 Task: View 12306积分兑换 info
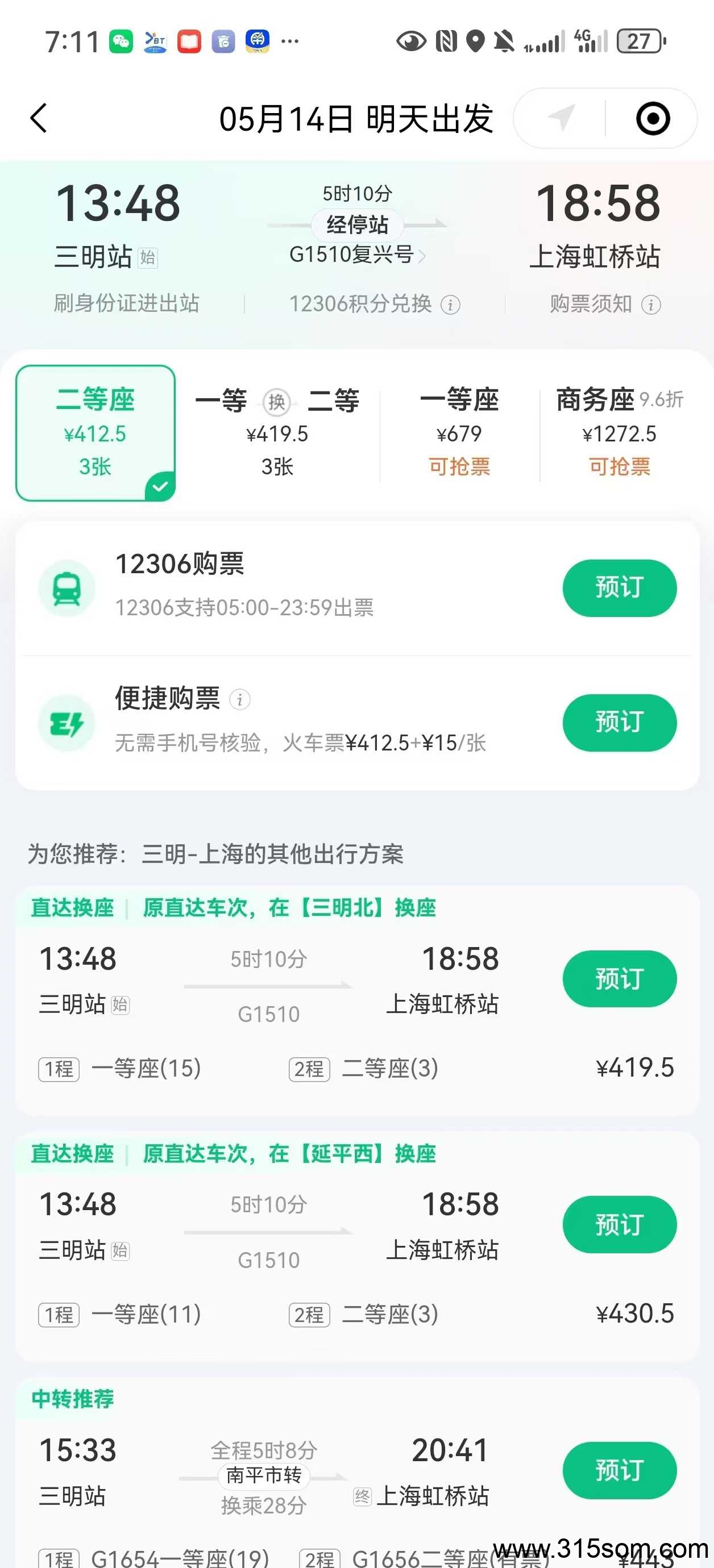374,303
